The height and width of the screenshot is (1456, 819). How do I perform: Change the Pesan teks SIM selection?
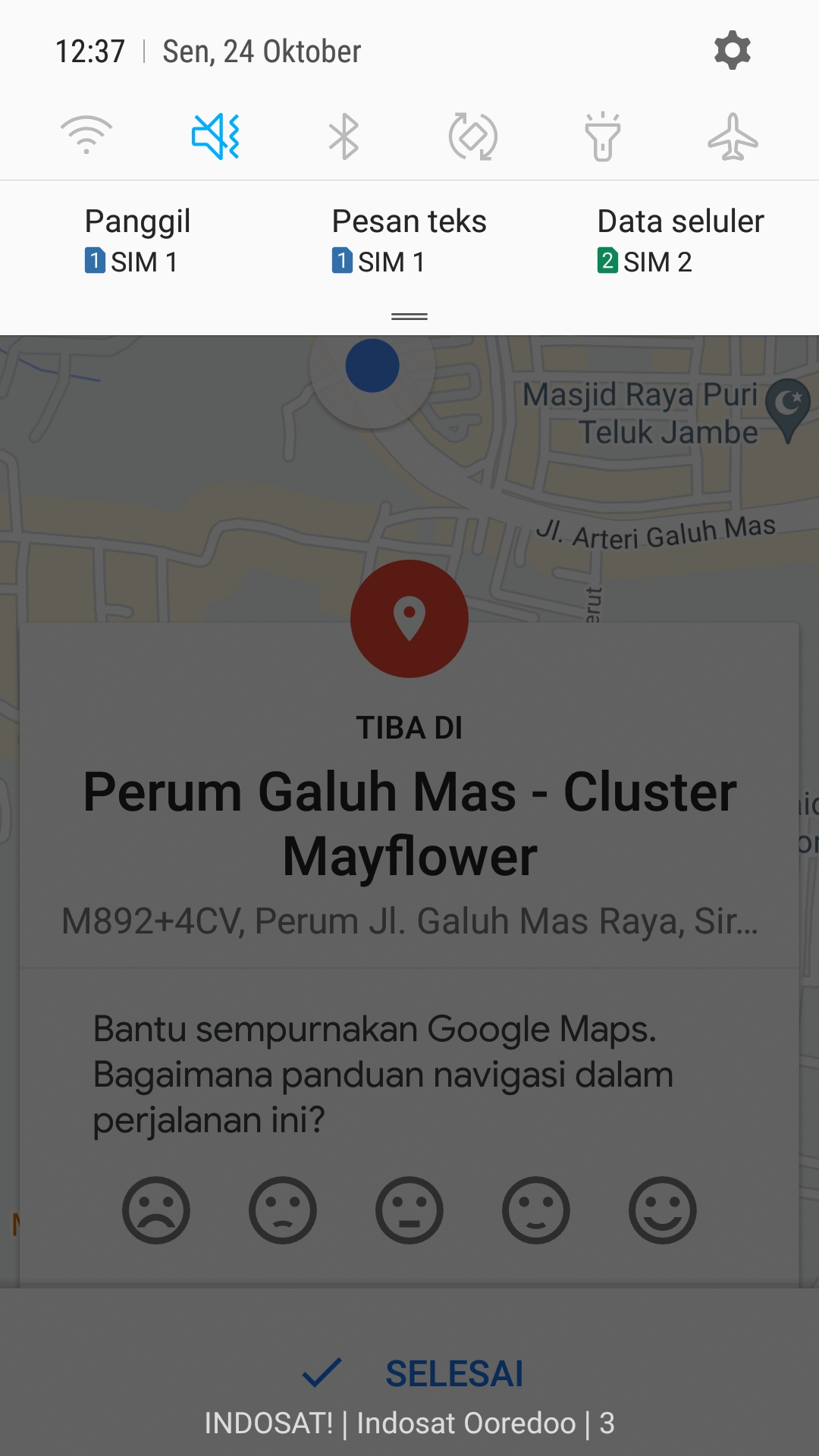[409, 241]
